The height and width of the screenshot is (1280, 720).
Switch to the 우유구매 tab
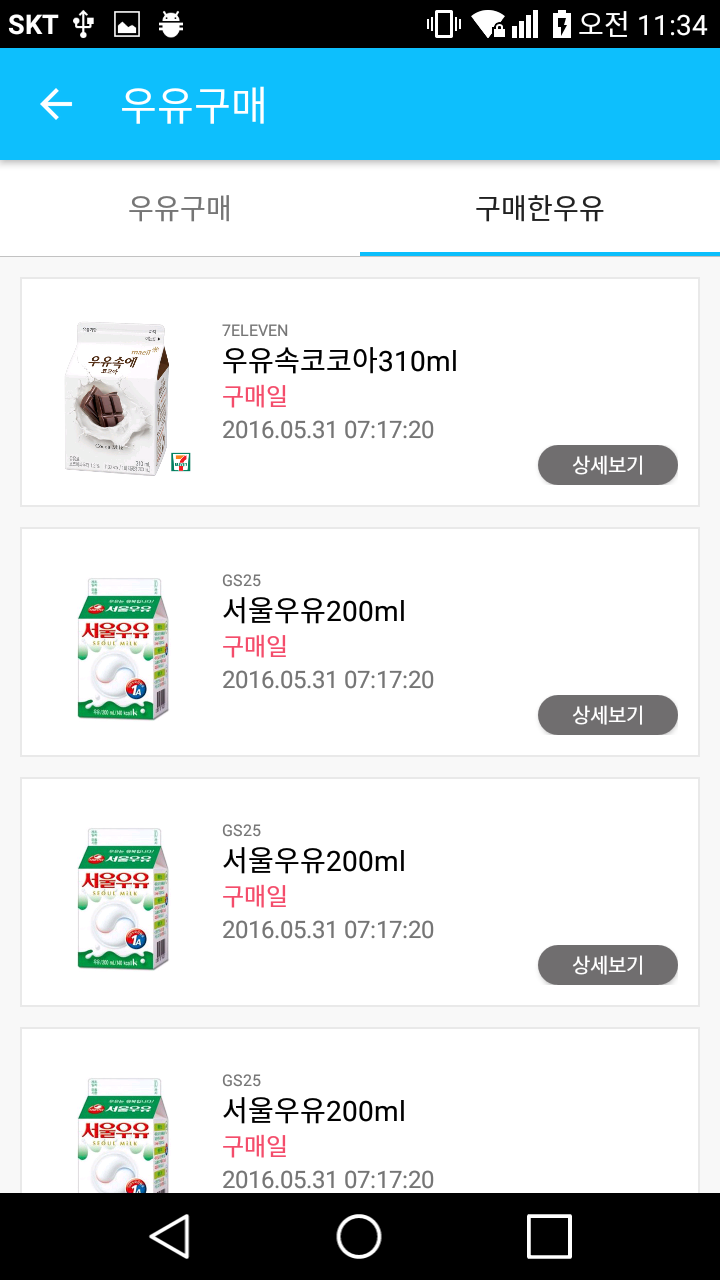coord(180,209)
